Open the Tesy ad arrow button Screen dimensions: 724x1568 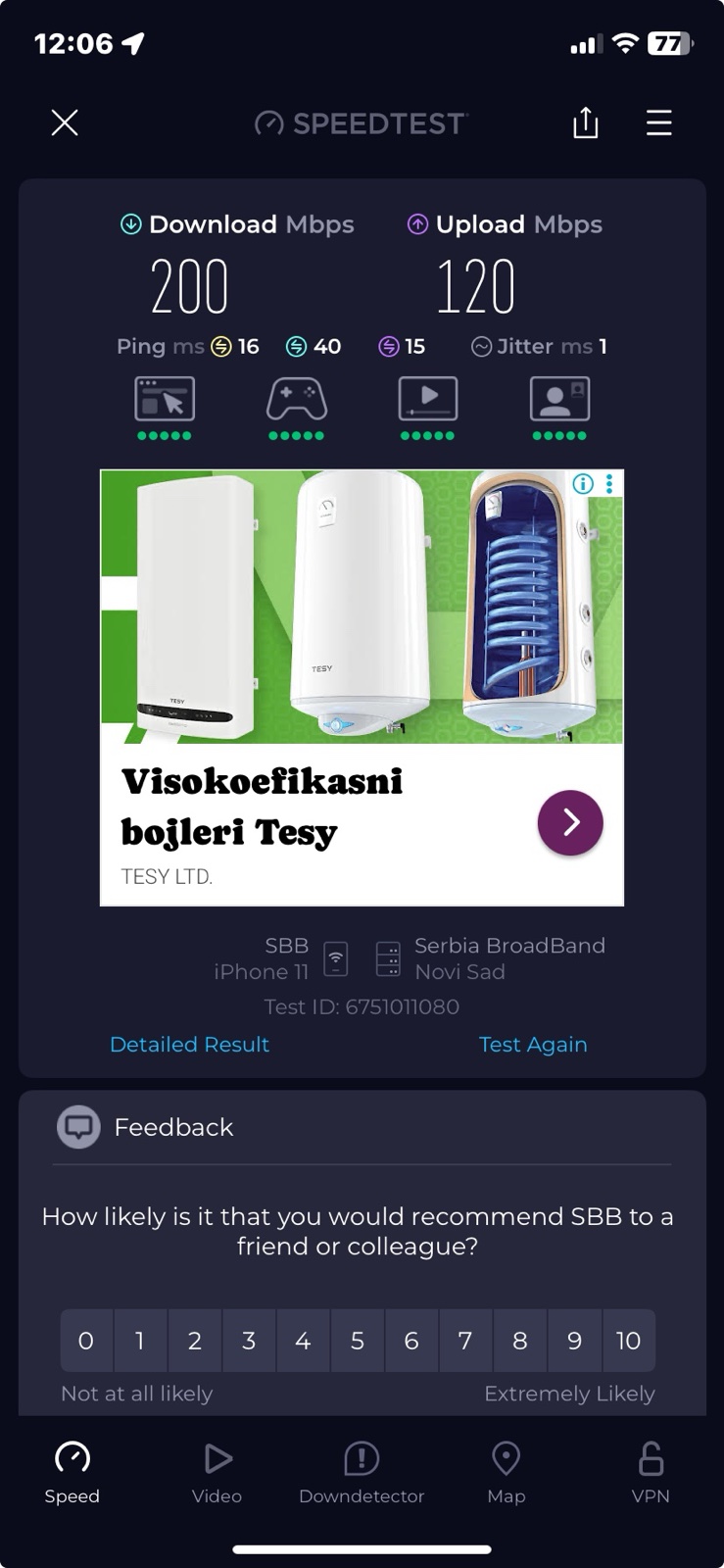[570, 822]
